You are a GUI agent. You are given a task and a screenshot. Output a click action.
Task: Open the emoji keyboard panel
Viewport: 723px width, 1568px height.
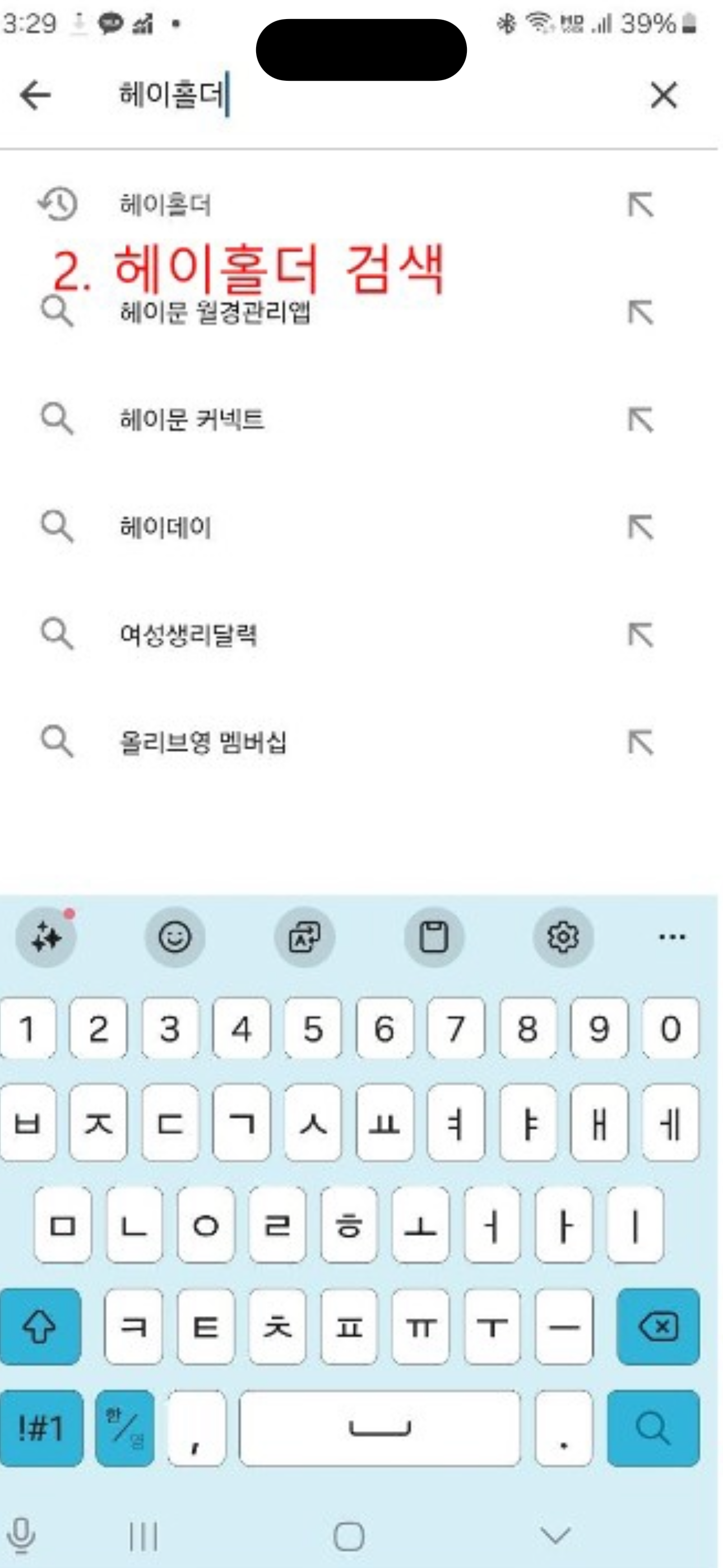click(x=175, y=937)
